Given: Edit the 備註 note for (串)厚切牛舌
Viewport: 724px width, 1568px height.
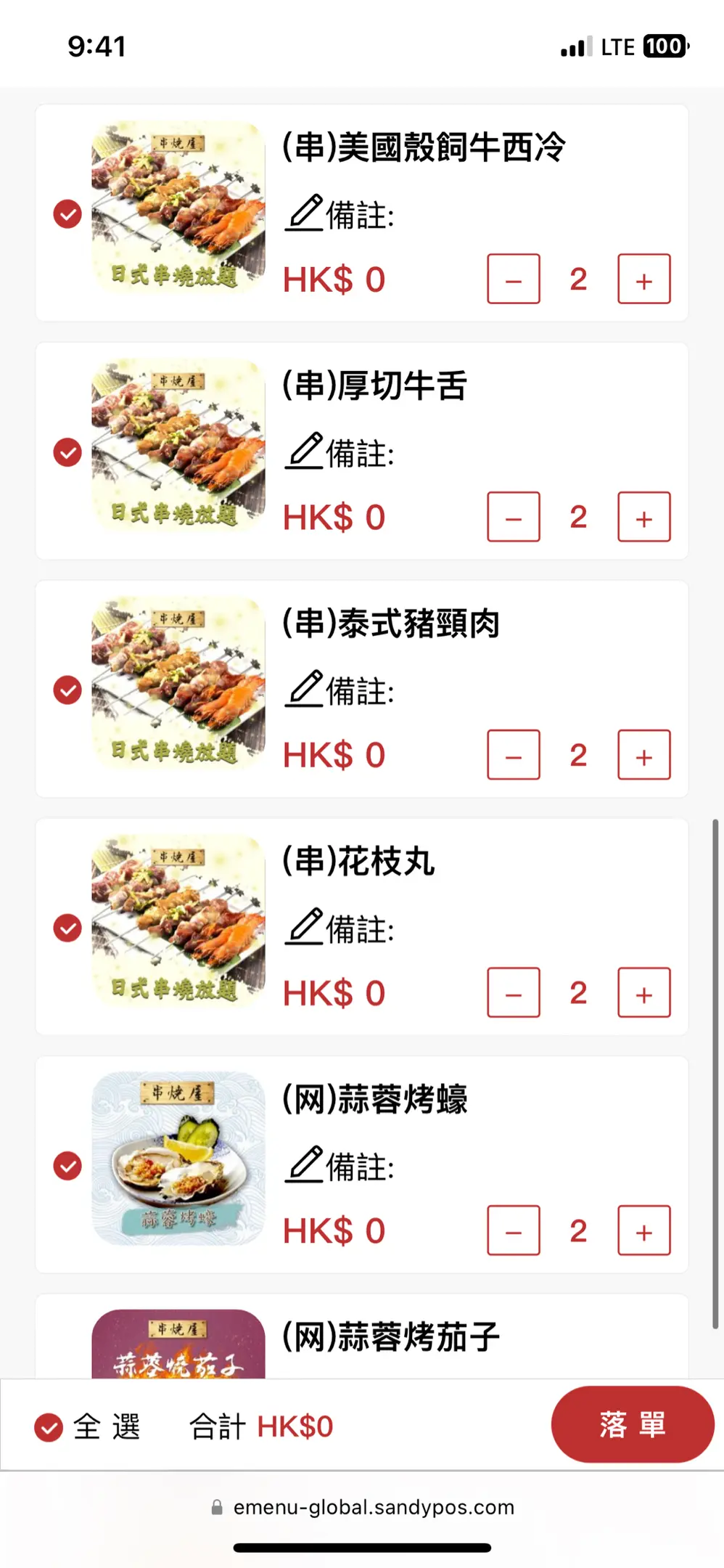Looking at the screenshot, I should 340,453.
